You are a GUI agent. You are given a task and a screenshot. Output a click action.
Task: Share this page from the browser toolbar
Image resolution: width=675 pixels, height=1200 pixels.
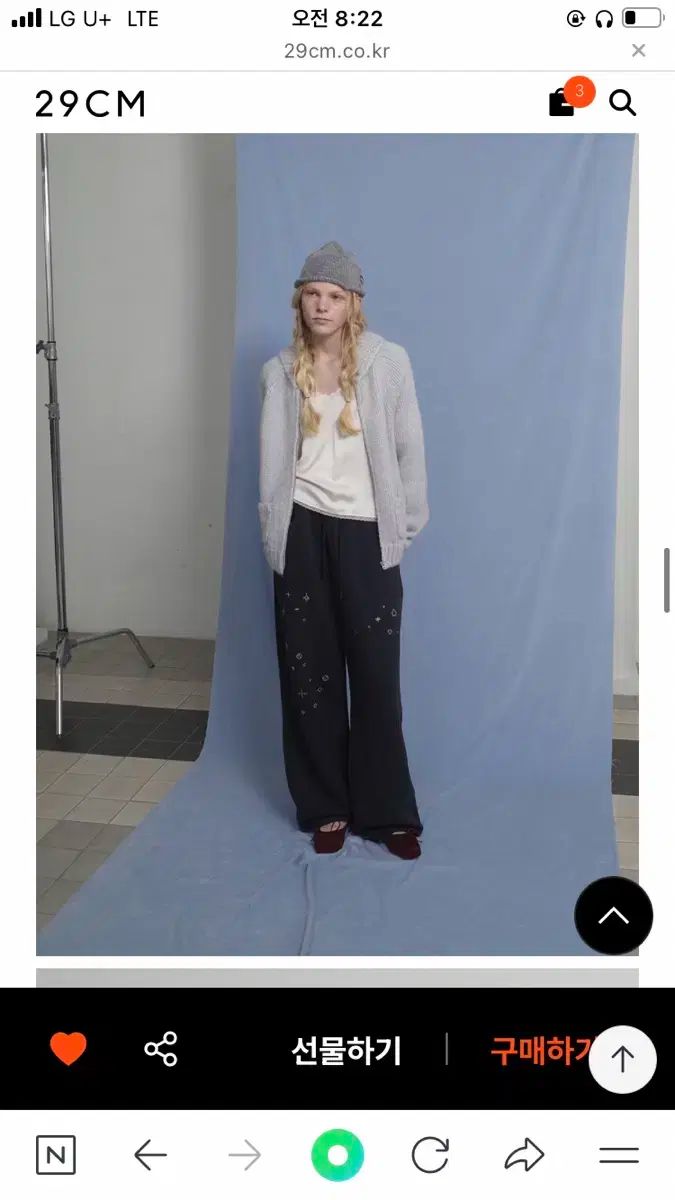524,1156
